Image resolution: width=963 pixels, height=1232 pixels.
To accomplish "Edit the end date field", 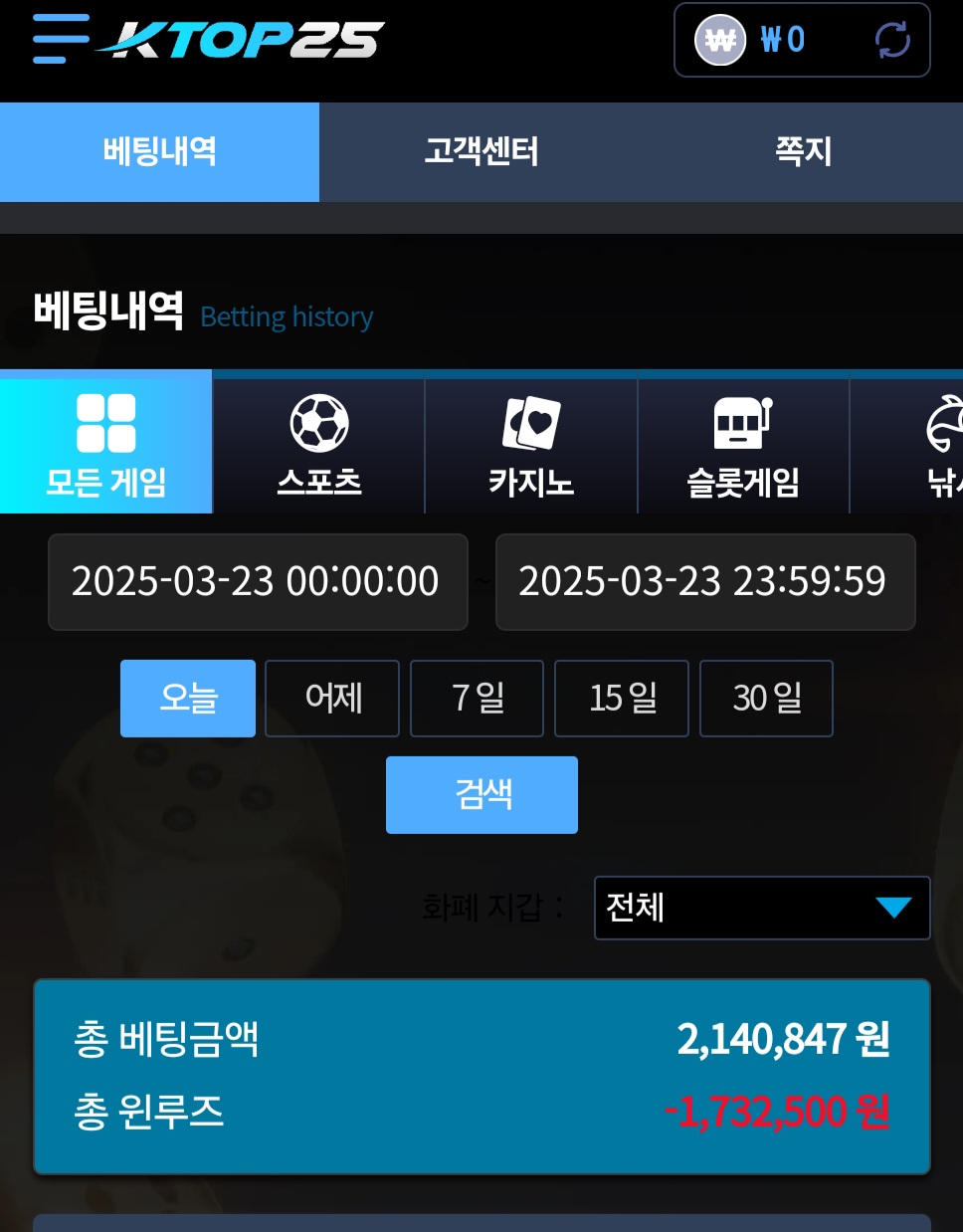I will pos(704,582).
